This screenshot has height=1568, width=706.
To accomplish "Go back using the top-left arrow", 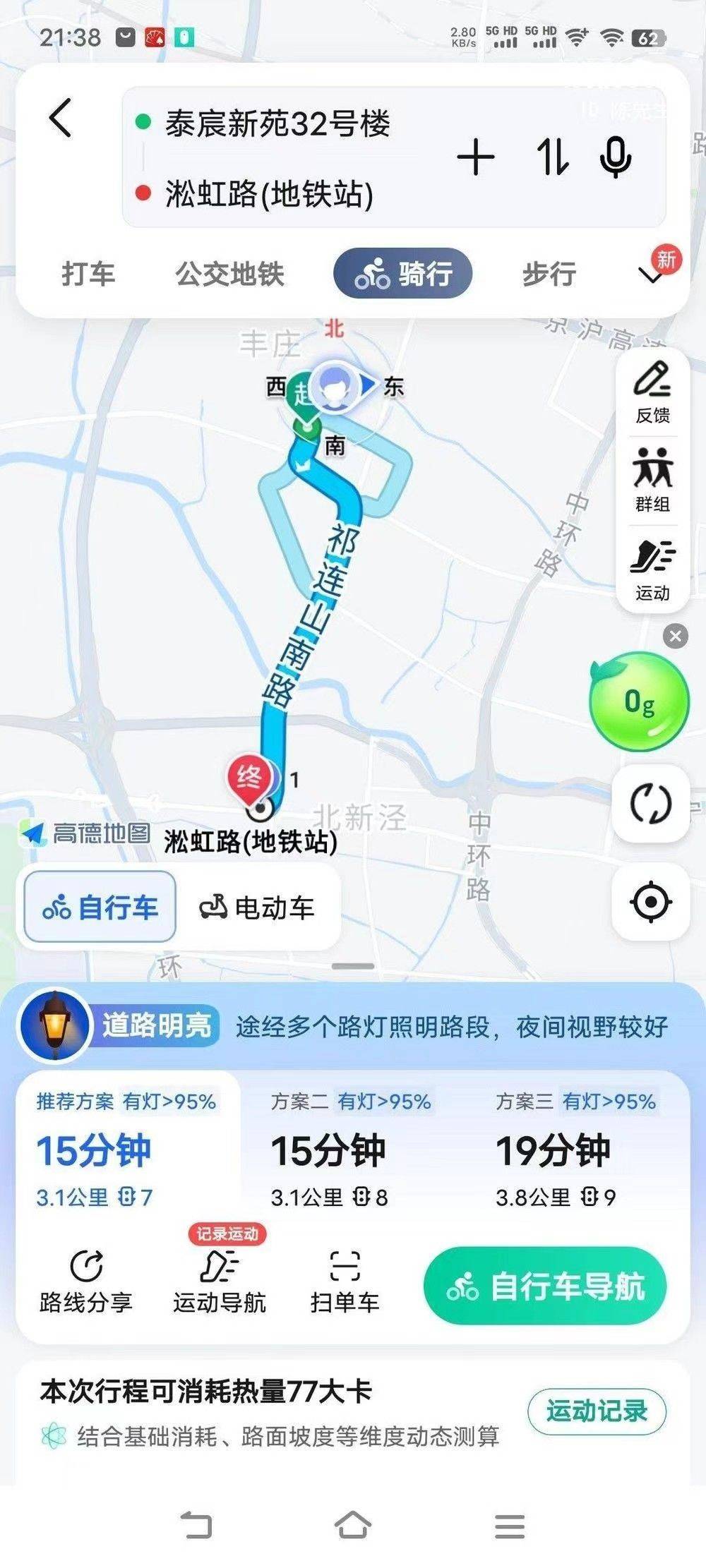I will (x=61, y=118).
